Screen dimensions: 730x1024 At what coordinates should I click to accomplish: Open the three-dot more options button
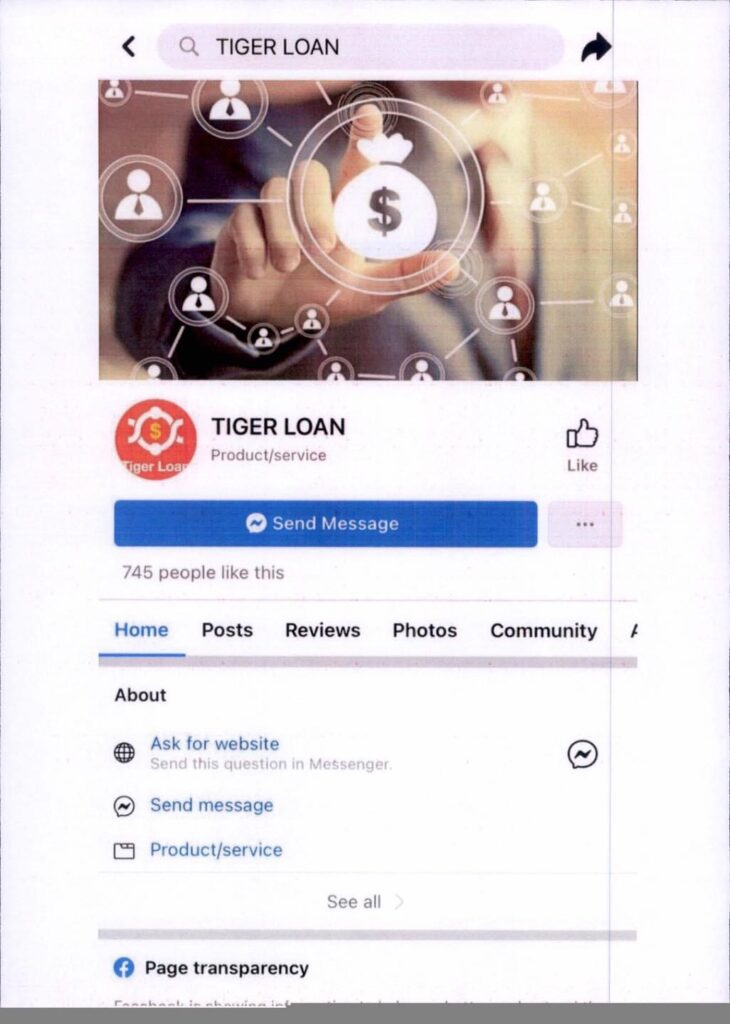585,524
